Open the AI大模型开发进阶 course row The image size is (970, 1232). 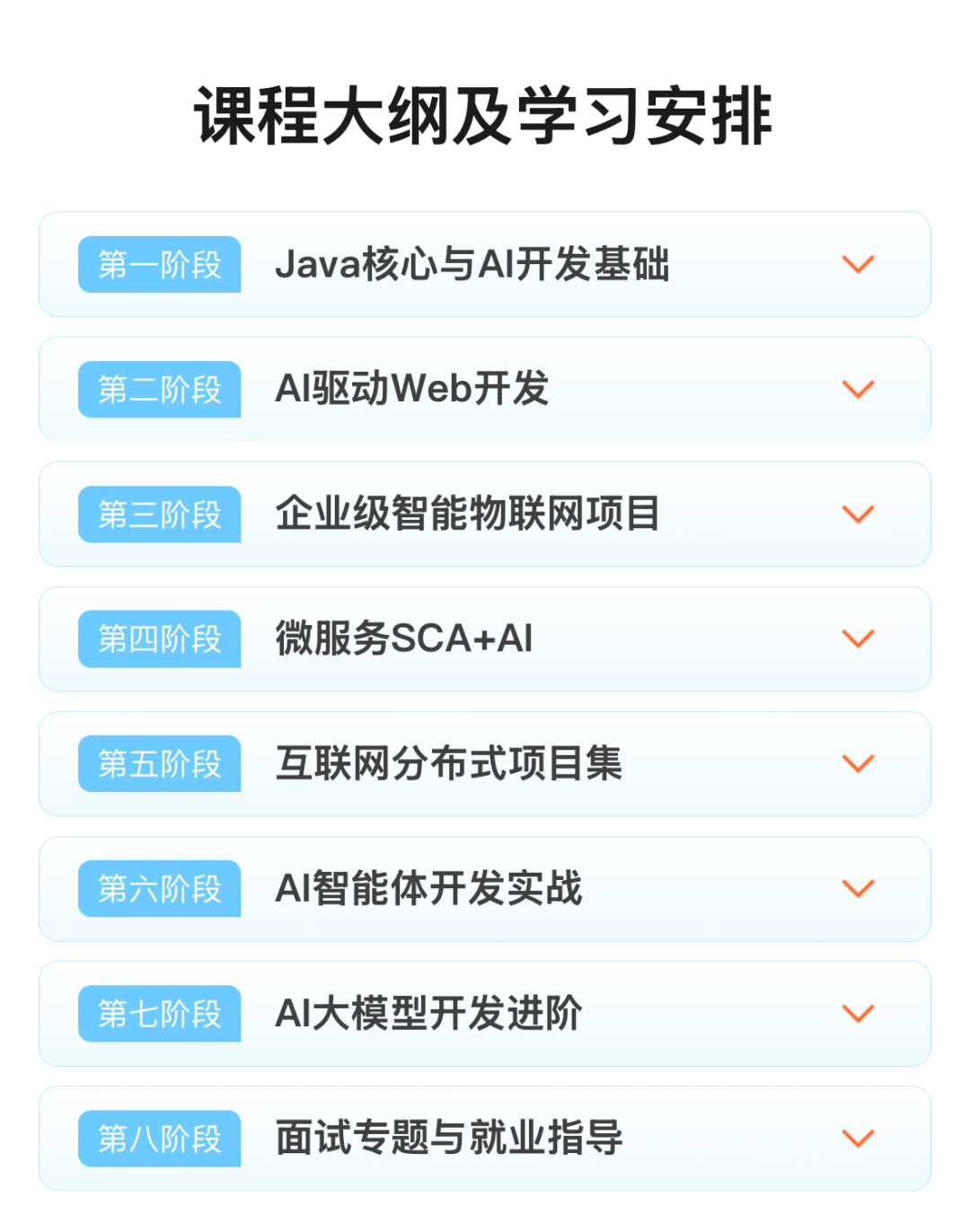428,1013
